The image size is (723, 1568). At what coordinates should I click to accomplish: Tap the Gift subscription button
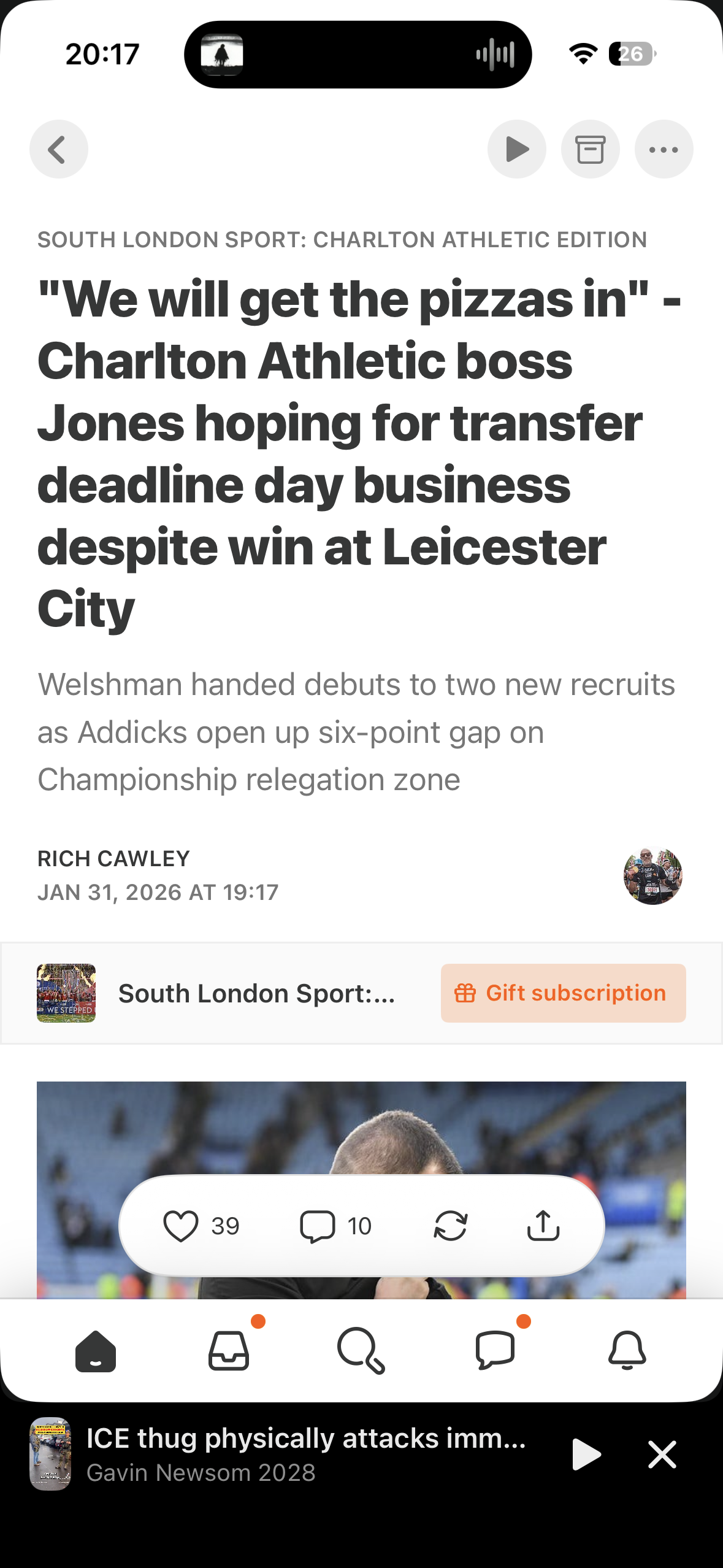tap(562, 993)
